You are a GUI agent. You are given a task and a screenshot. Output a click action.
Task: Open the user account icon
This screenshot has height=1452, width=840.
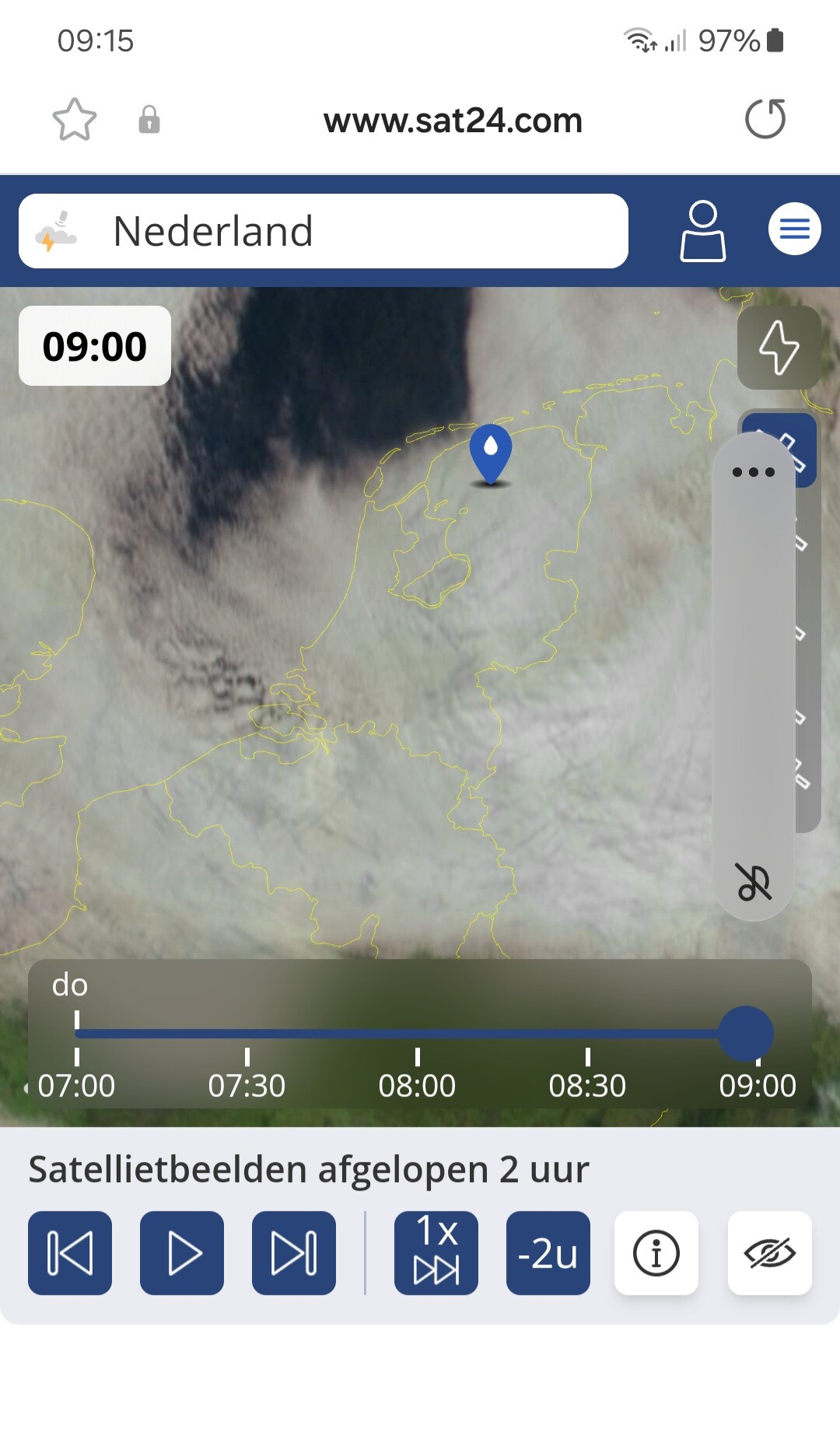[703, 231]
